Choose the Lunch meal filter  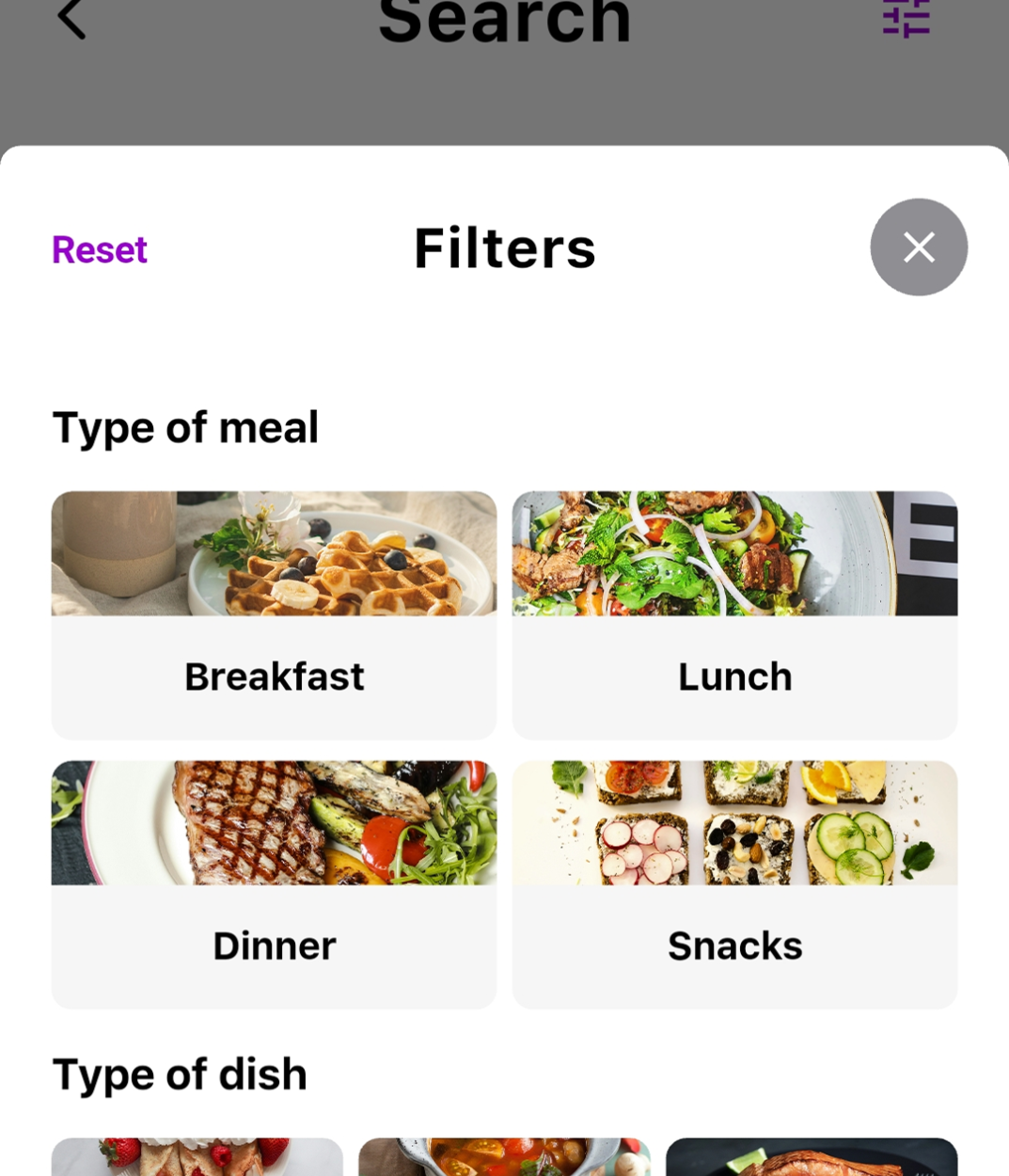734,615
